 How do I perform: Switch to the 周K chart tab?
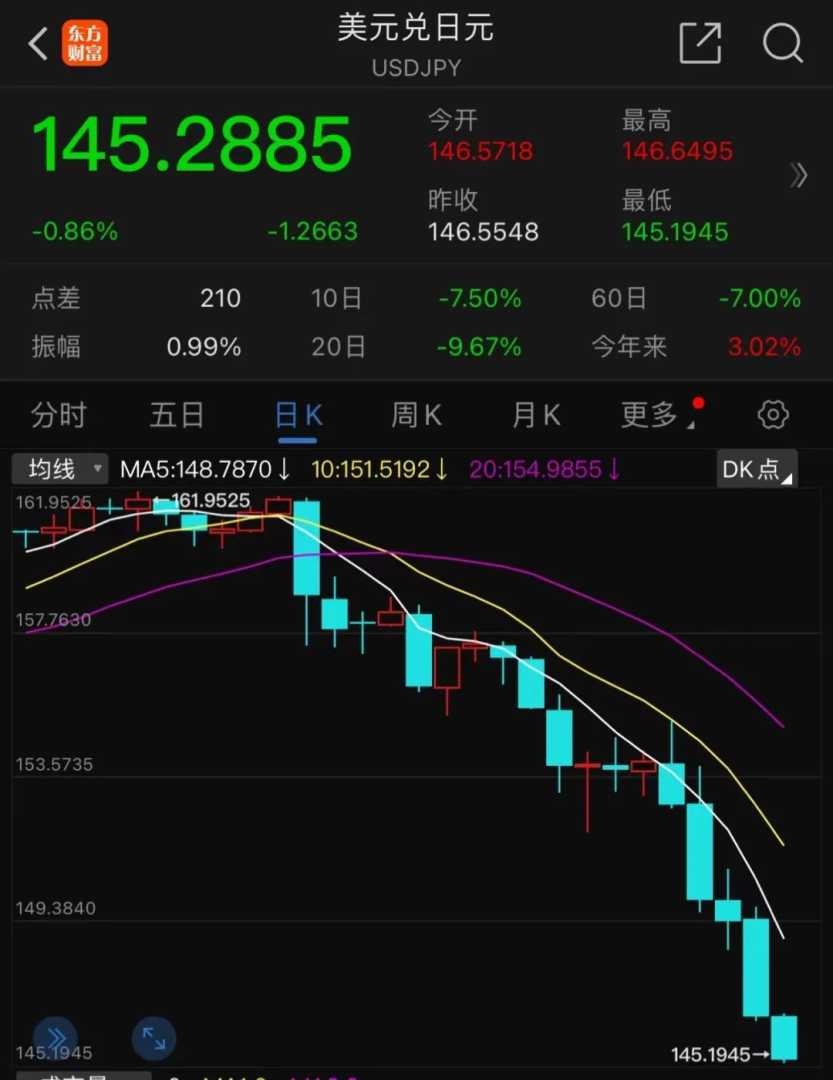(x=416, y=415)
